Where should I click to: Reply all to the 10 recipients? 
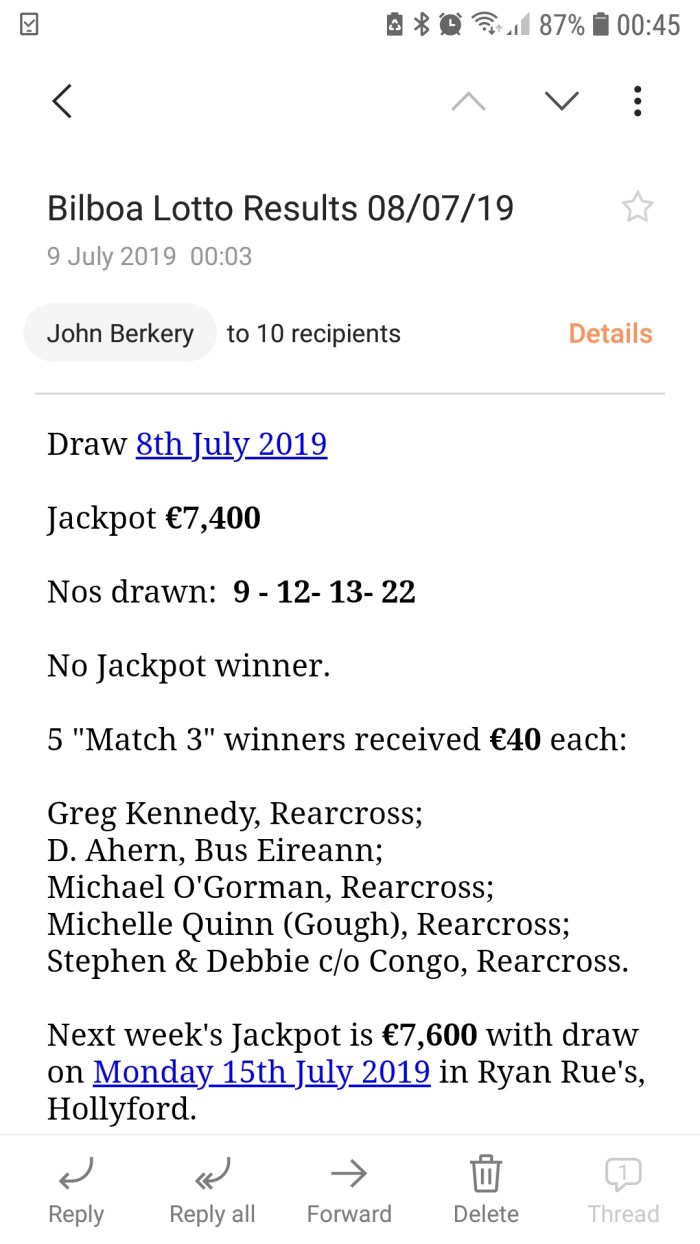[212, 1190]
